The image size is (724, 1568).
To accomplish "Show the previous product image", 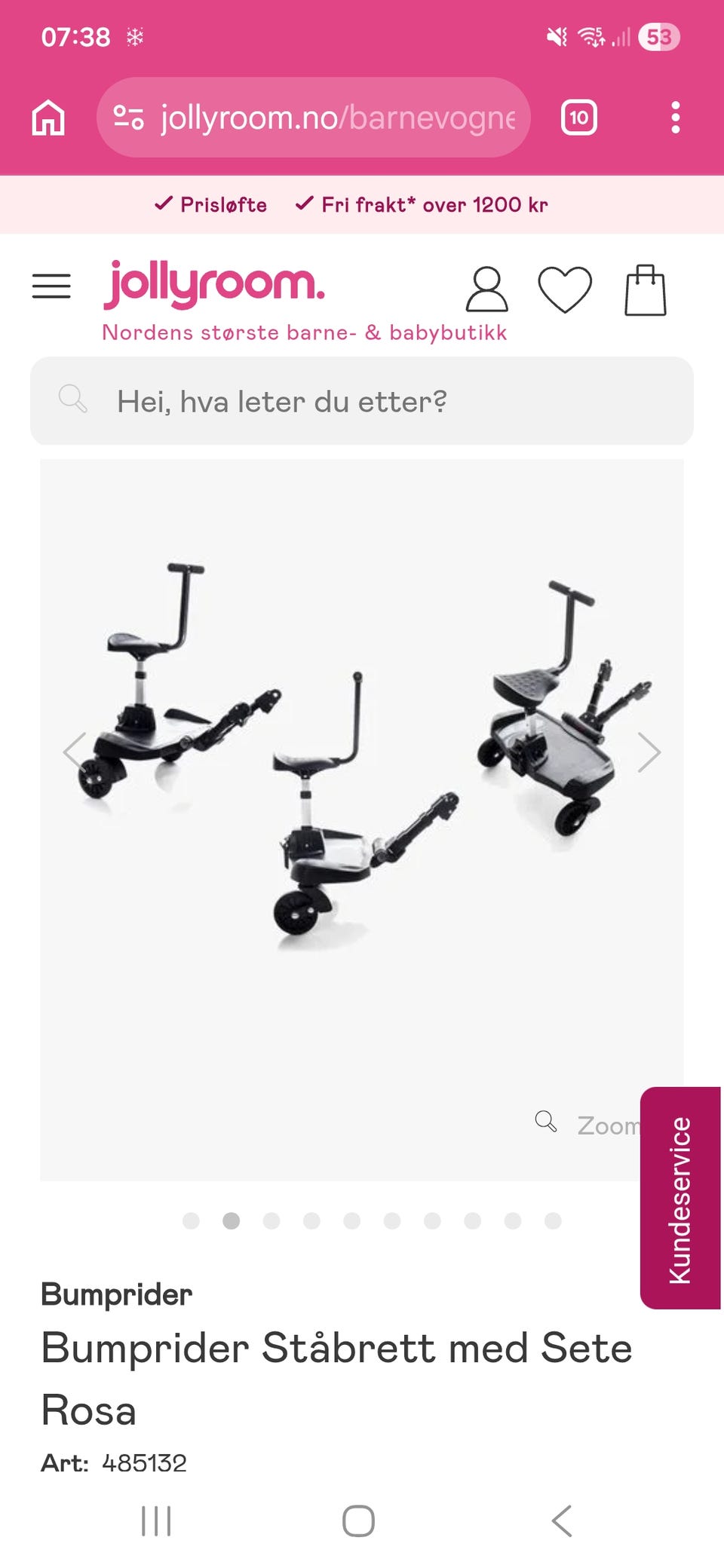I will (x=75, y=752).
